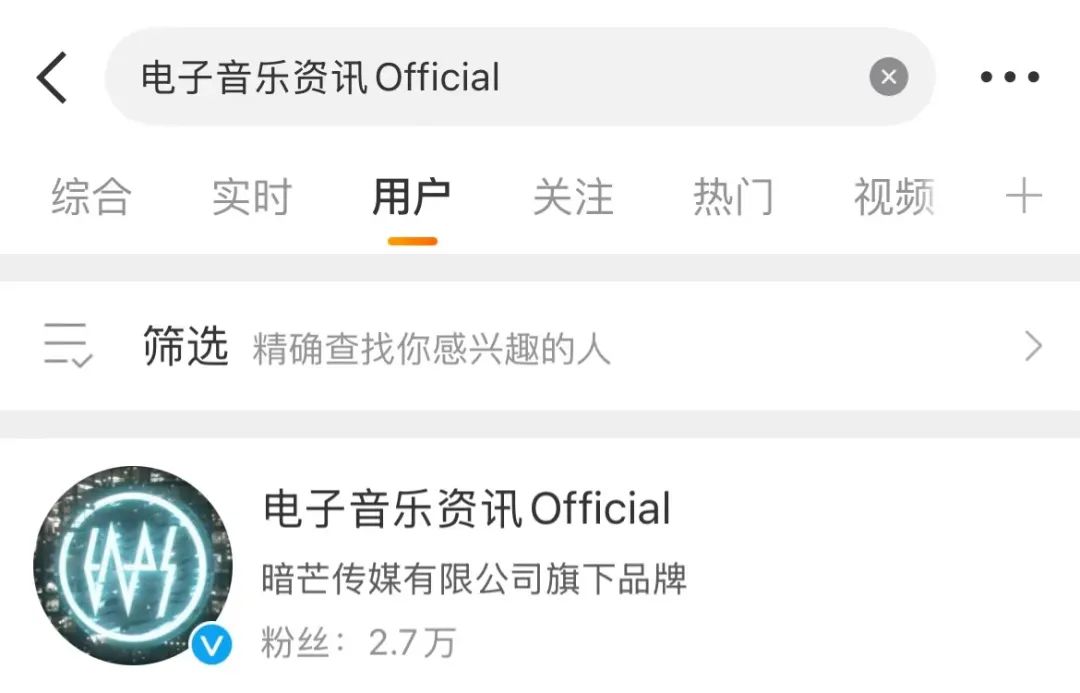Tap the search field with 电子音乐资讯Official
Screen dimensions: 1080x693
480,78
